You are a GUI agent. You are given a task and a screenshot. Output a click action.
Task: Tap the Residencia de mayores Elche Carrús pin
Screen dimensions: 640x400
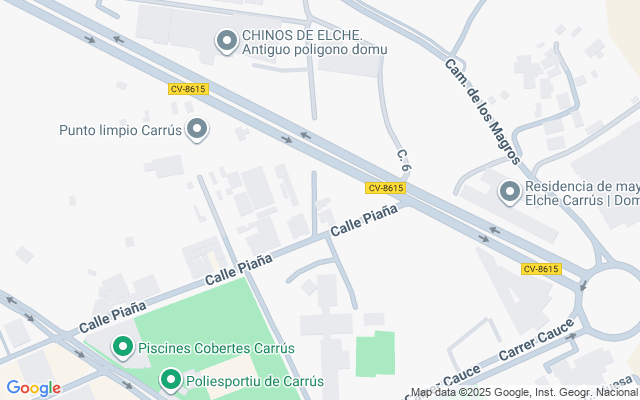[509, 191]
